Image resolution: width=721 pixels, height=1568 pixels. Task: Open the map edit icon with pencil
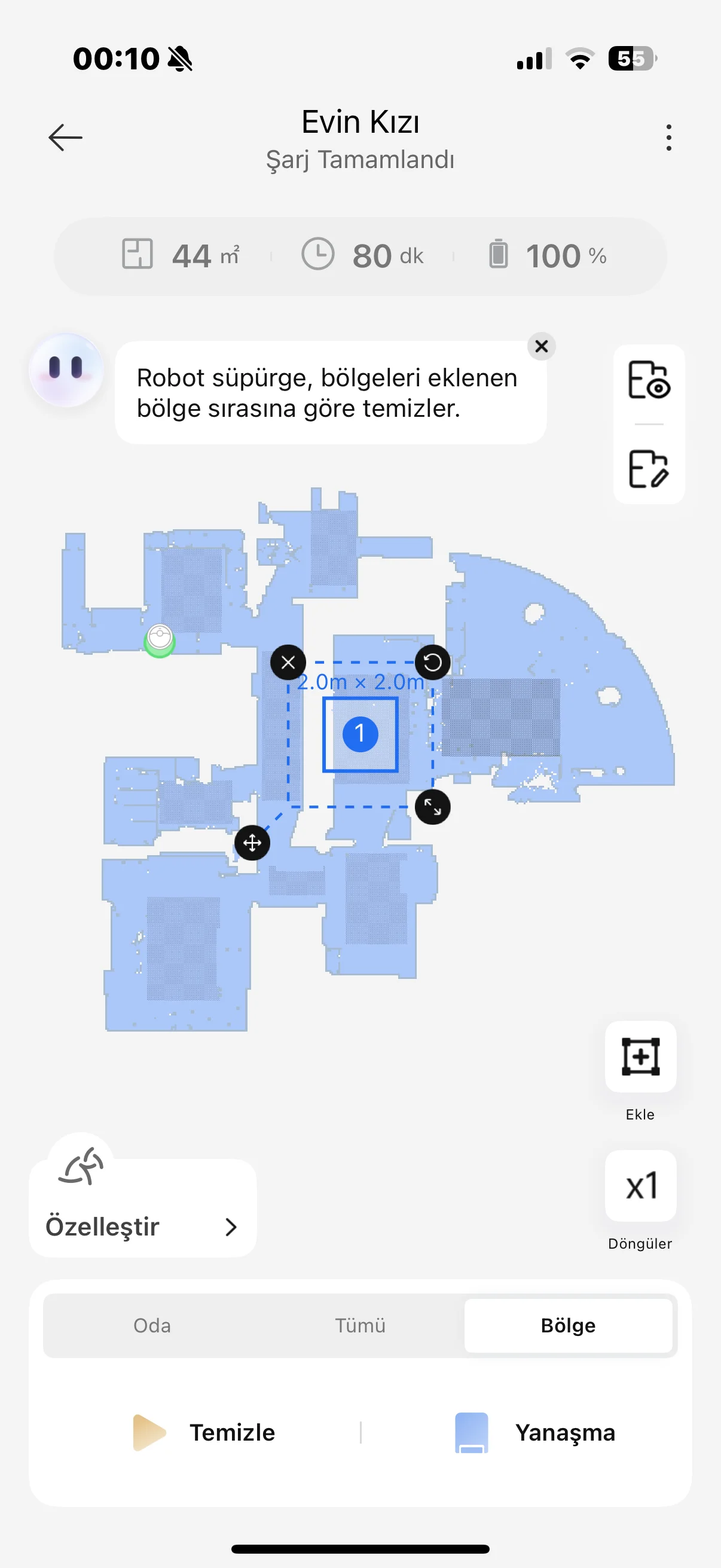point(649,469)
